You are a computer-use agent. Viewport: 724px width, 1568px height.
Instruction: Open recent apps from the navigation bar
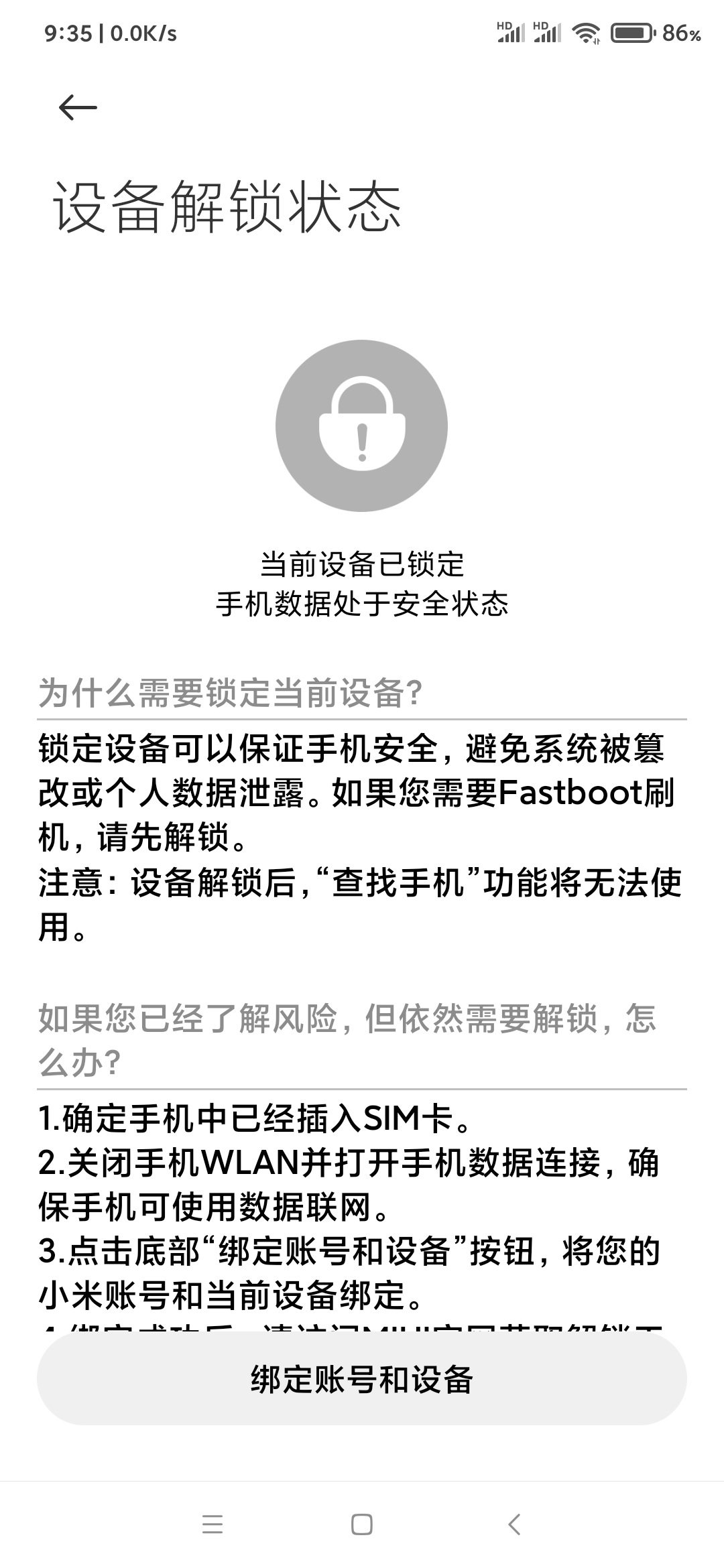[x=213, y=1524]
